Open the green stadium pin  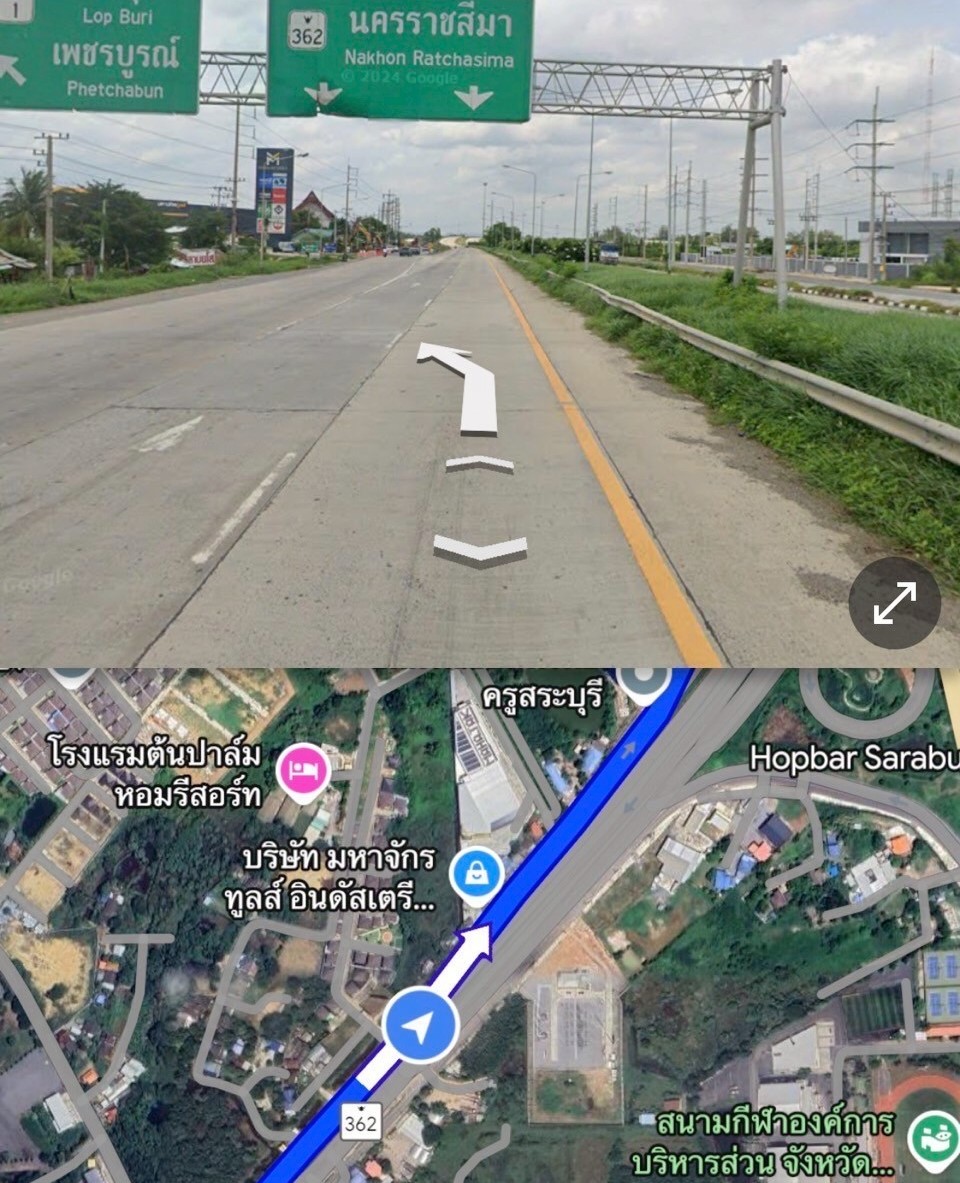(x=932, y=1140)
